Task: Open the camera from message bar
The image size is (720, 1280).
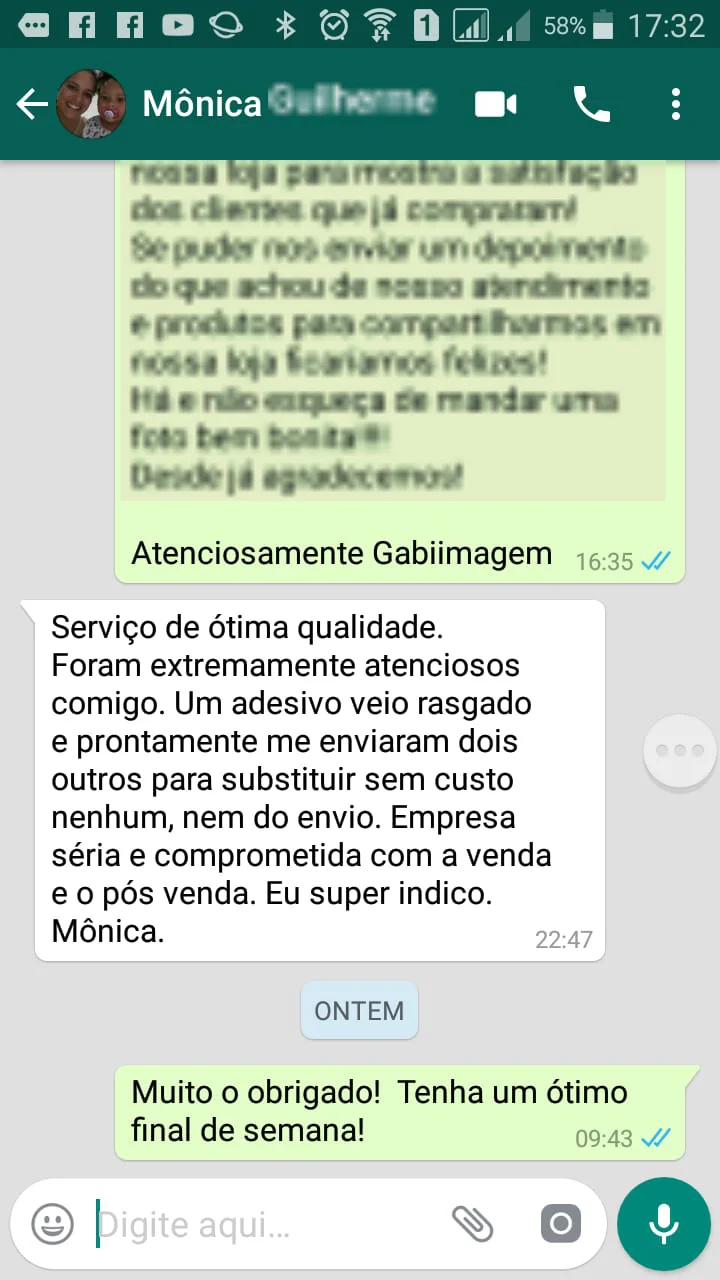Action: [x=560, y=1223]
